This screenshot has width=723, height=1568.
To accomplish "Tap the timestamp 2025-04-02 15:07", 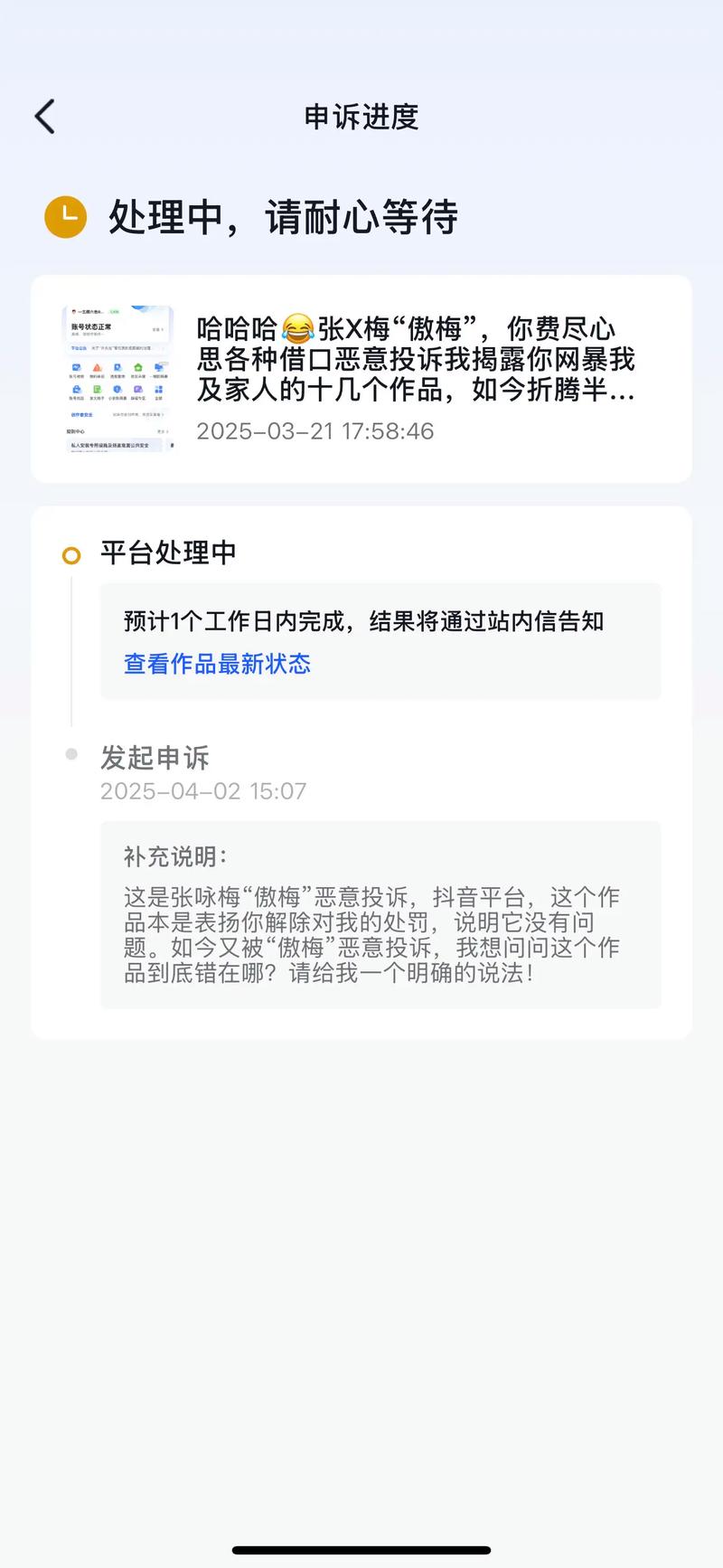I will click(x=202, y=791).
